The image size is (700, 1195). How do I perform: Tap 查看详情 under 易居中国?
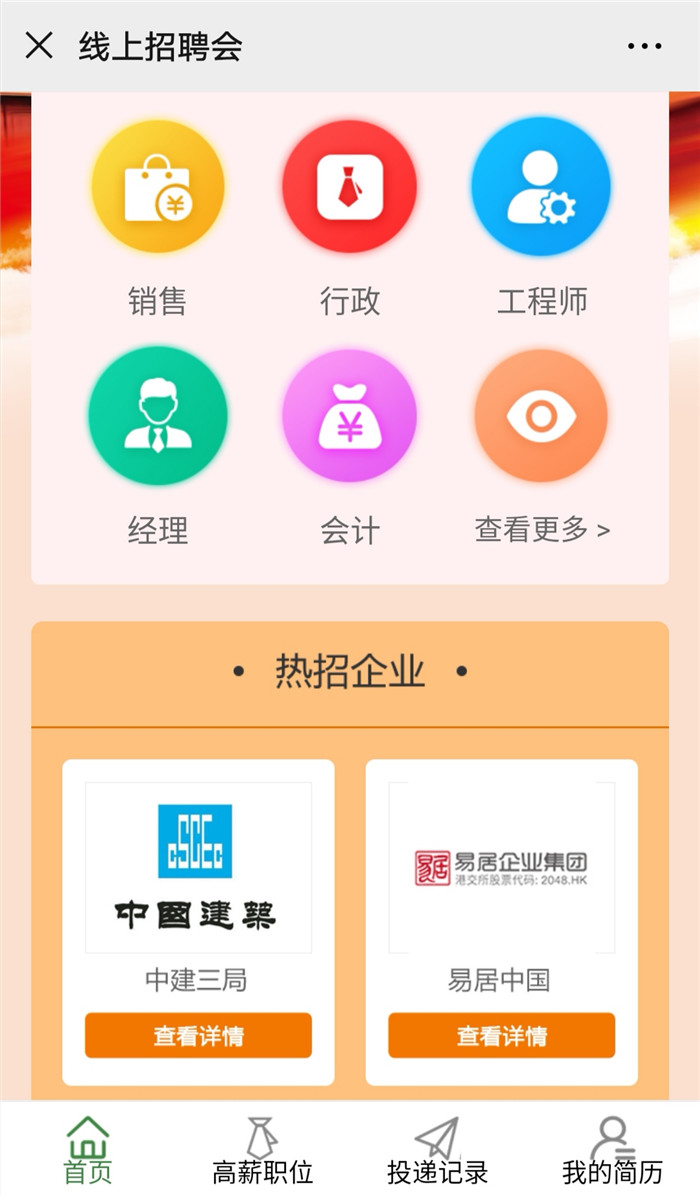(x=501, y=1036)
